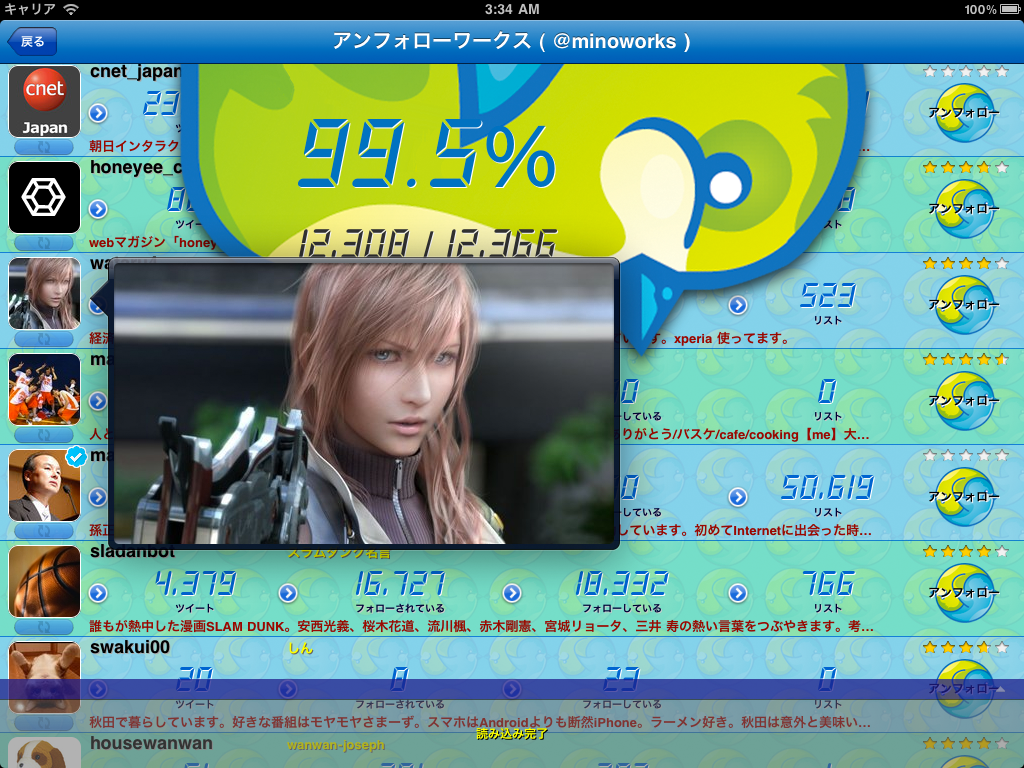The image size is (1024, 768).
Task: Unfollow the honeyee account
Action: click(963, 209)
